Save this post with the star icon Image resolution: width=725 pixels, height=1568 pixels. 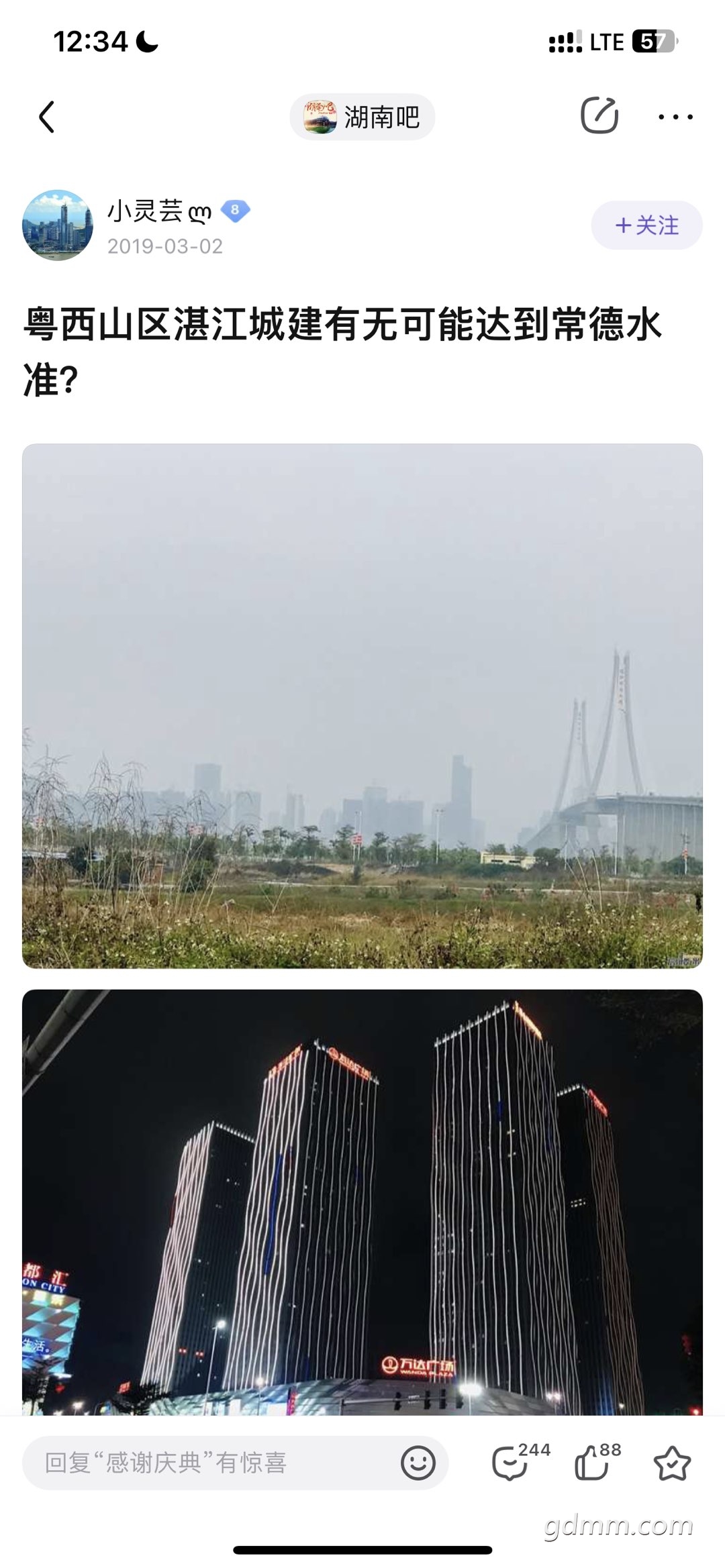click(x=672, y=1463)
